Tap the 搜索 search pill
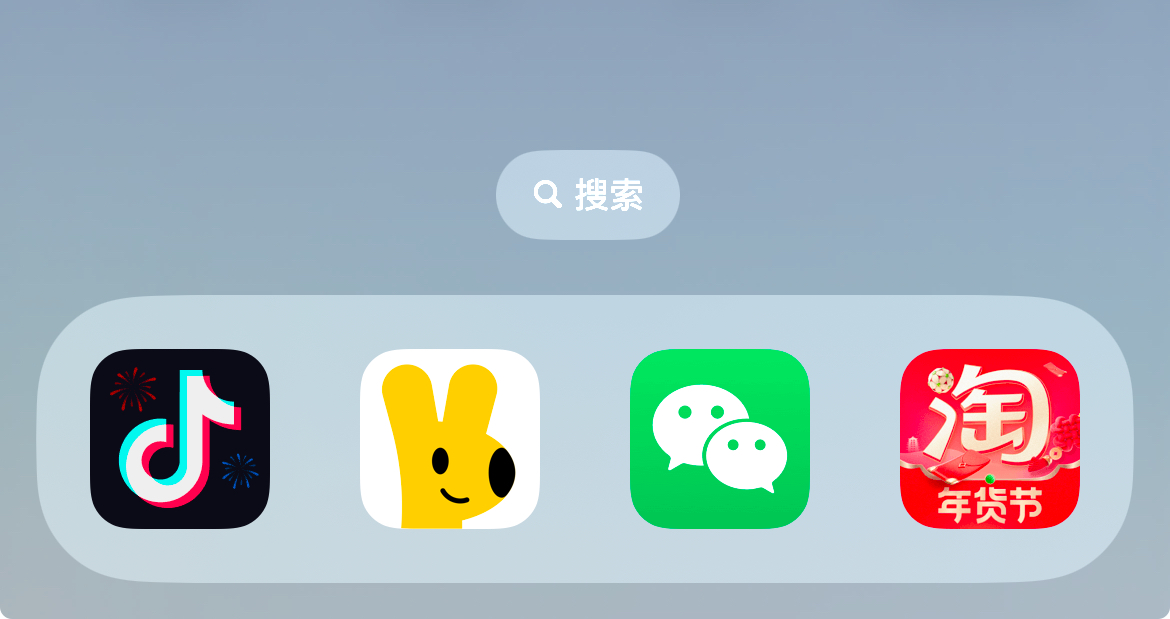Image resolution: width=1170 pixels, height=619 pixels. point(588,195)
